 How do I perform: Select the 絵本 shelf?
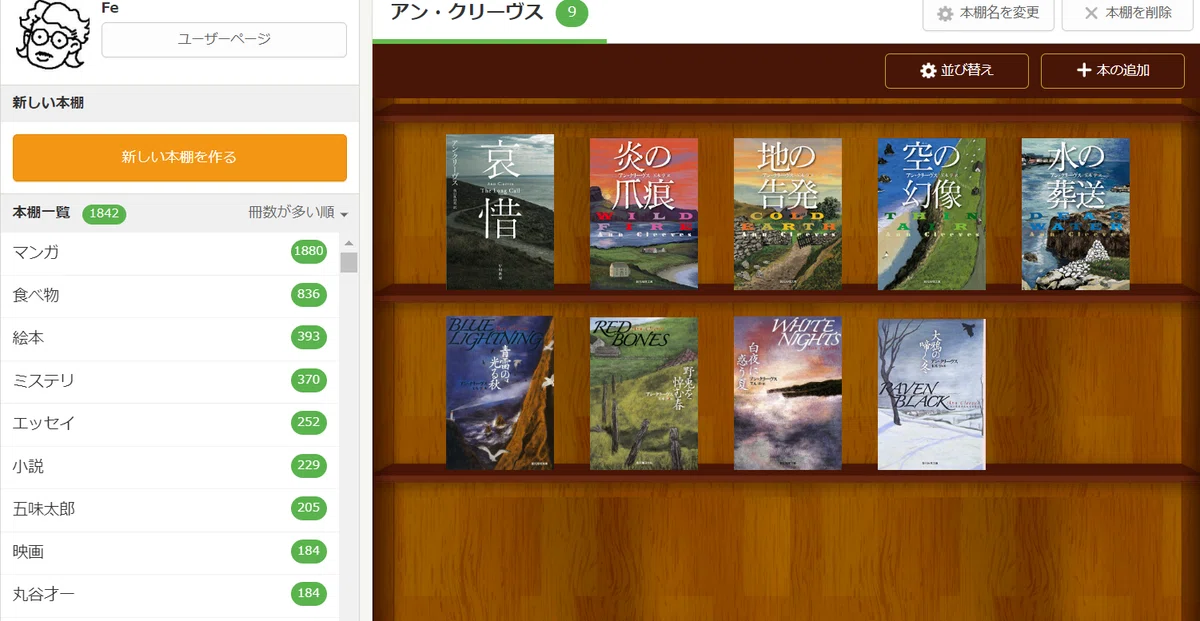[x=170, y=338]
